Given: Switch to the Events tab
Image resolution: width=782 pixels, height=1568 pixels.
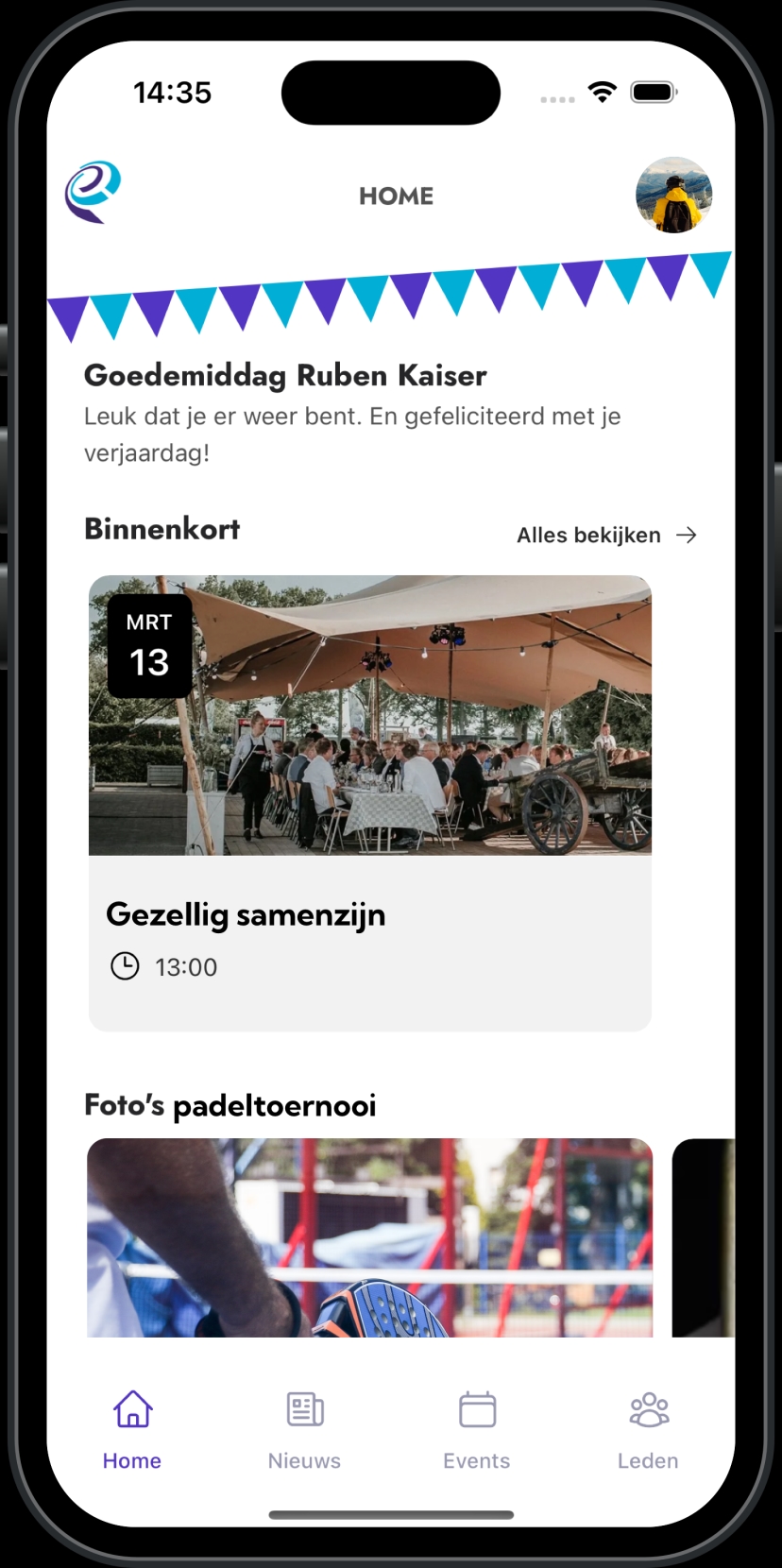Looking at the screenshot, I should (x=477, y=1430).
